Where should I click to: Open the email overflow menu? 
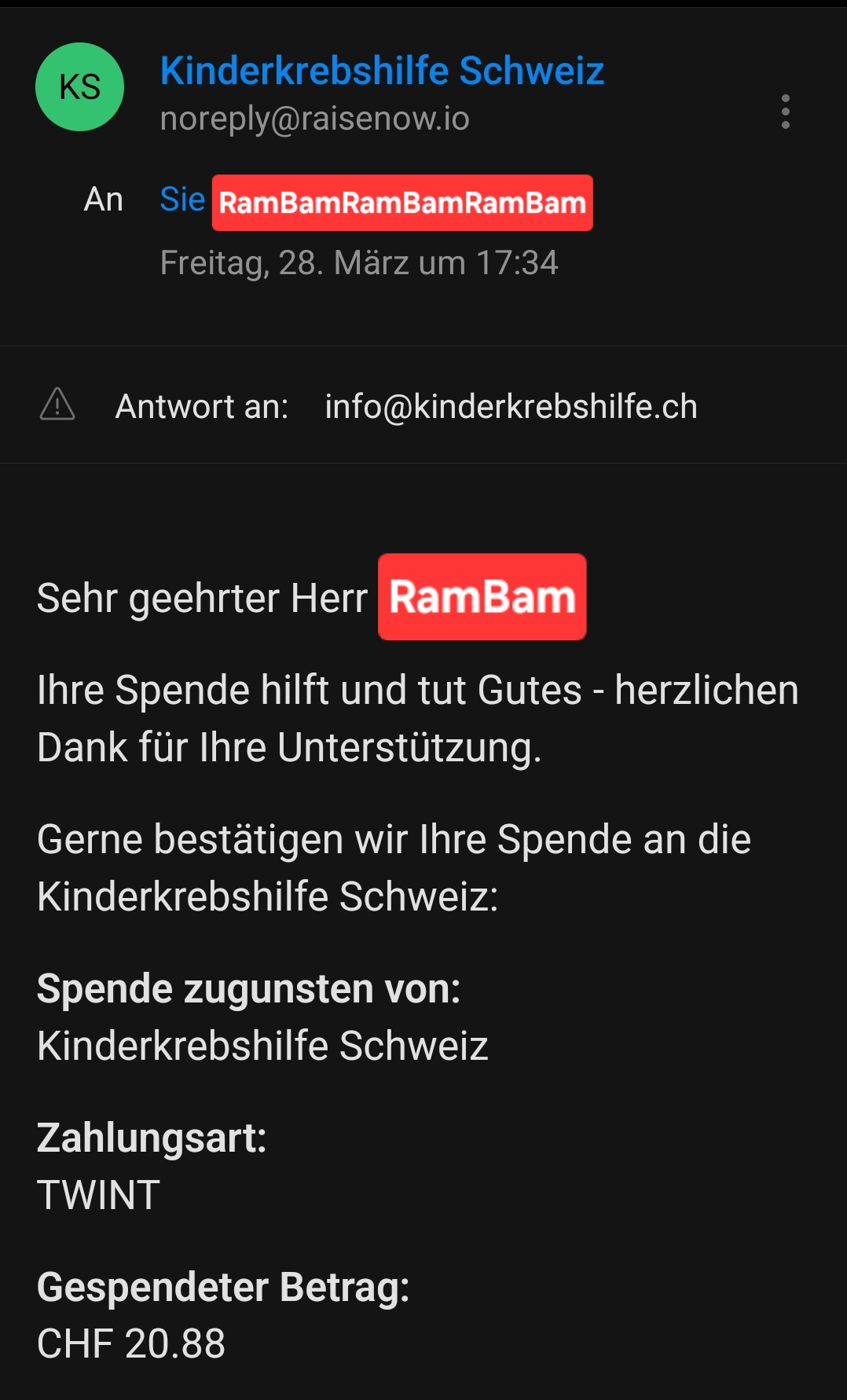(x=785, y=112)
